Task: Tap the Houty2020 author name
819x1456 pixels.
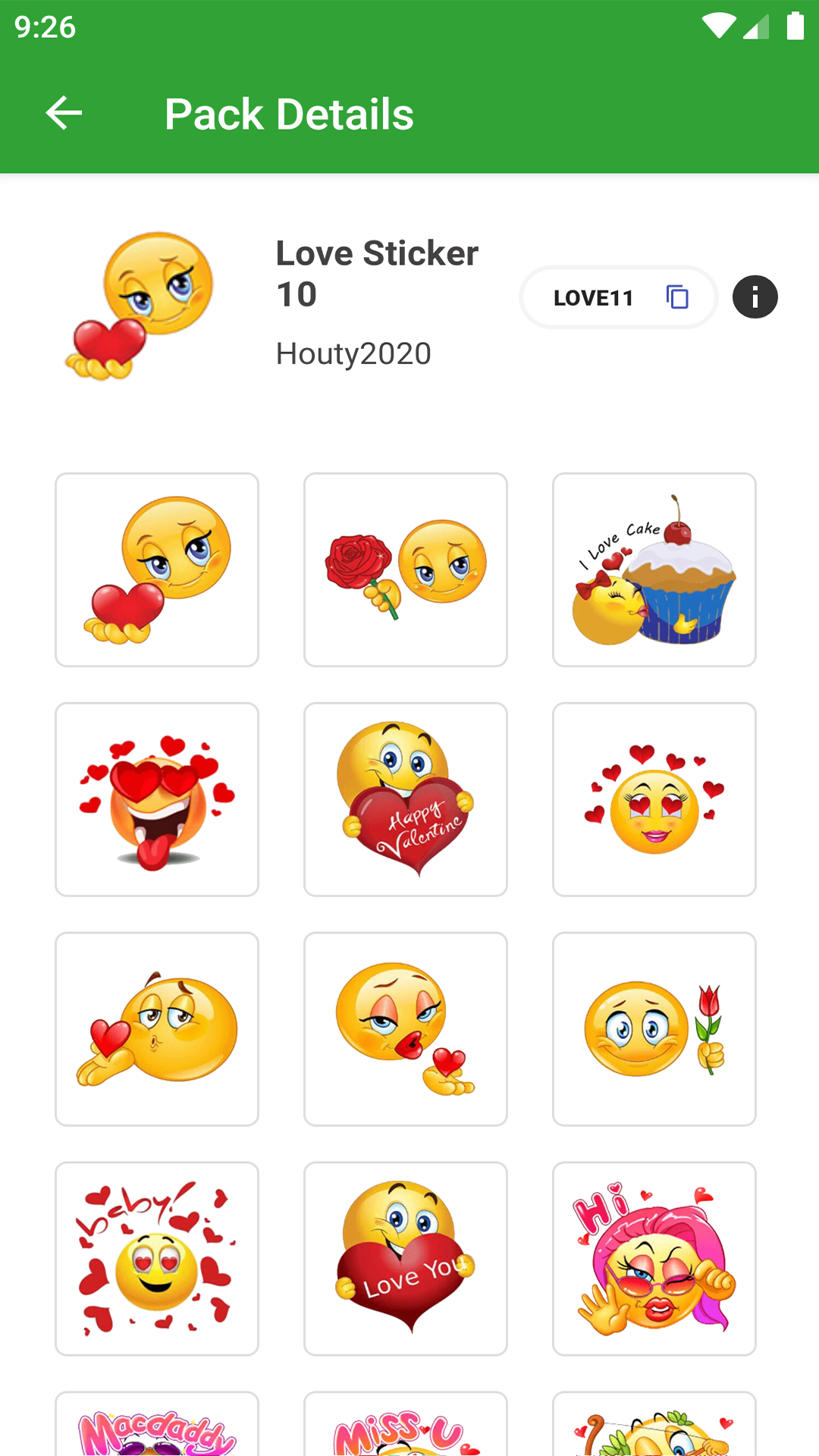Action: pos(353,353)
